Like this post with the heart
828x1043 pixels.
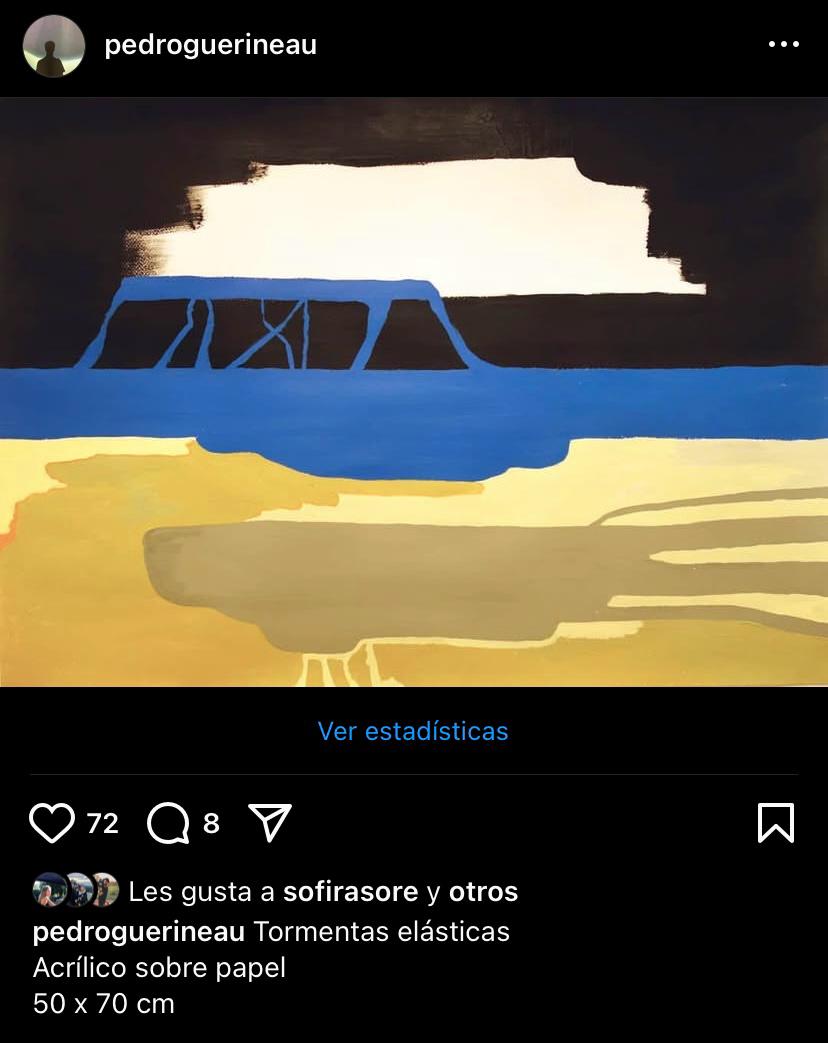click(52, 823)
